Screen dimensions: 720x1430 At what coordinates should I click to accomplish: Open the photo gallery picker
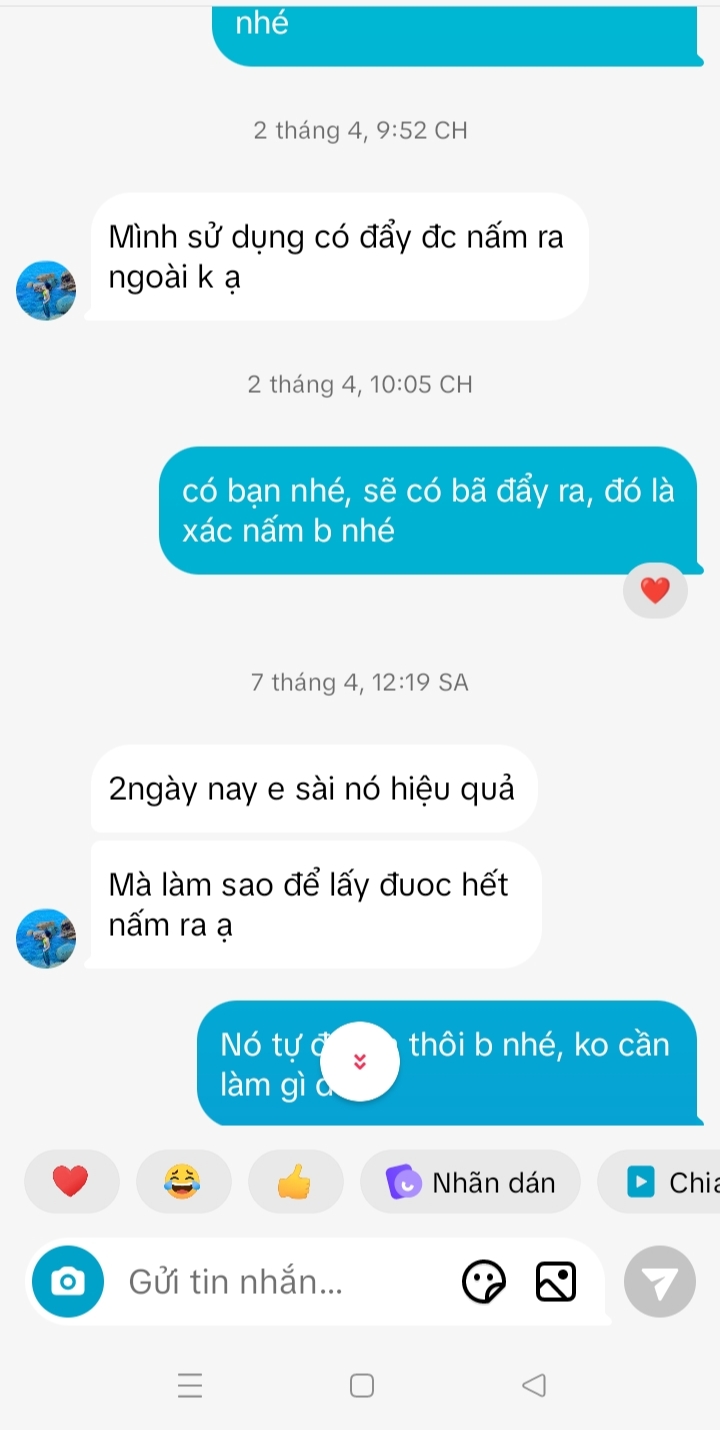click(556, 1281)
